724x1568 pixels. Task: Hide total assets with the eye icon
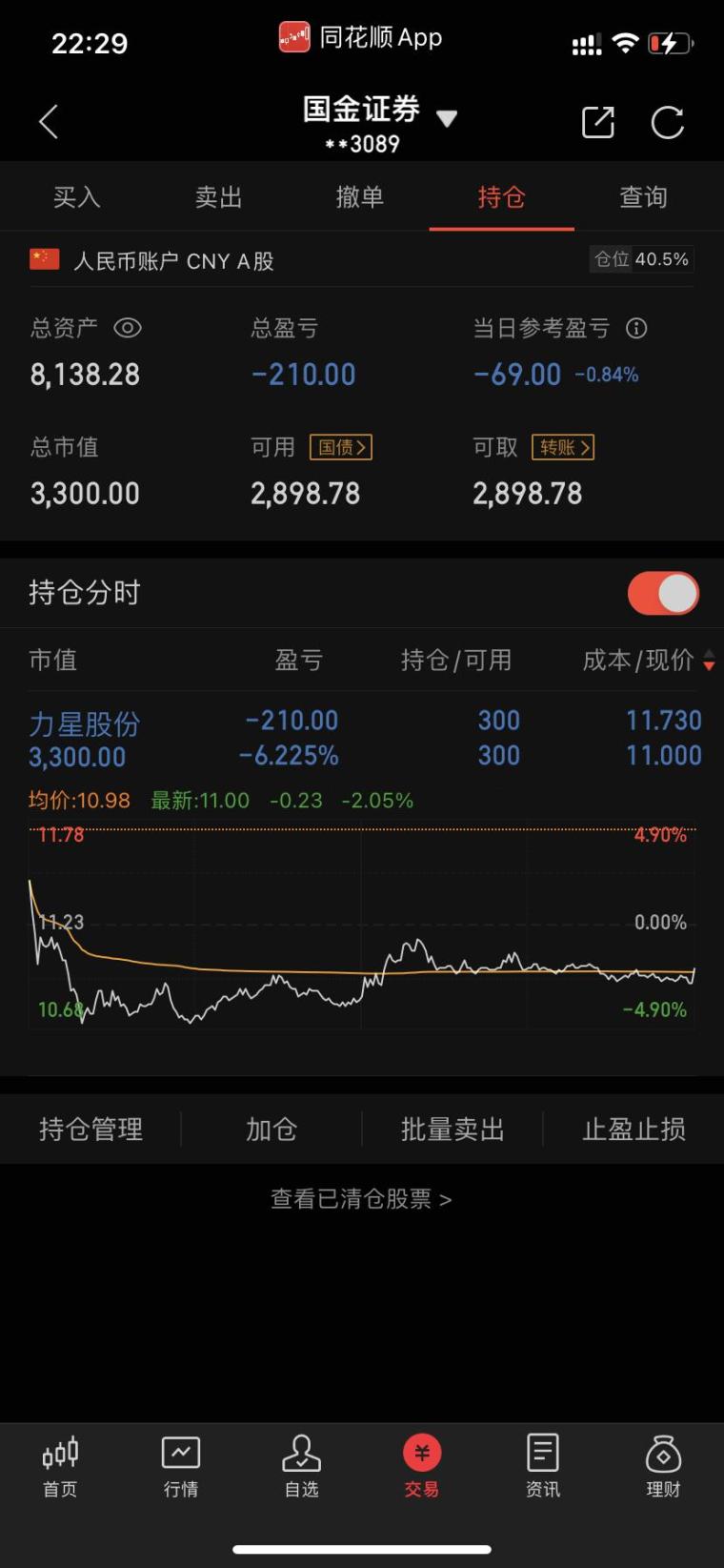[128, 328]
